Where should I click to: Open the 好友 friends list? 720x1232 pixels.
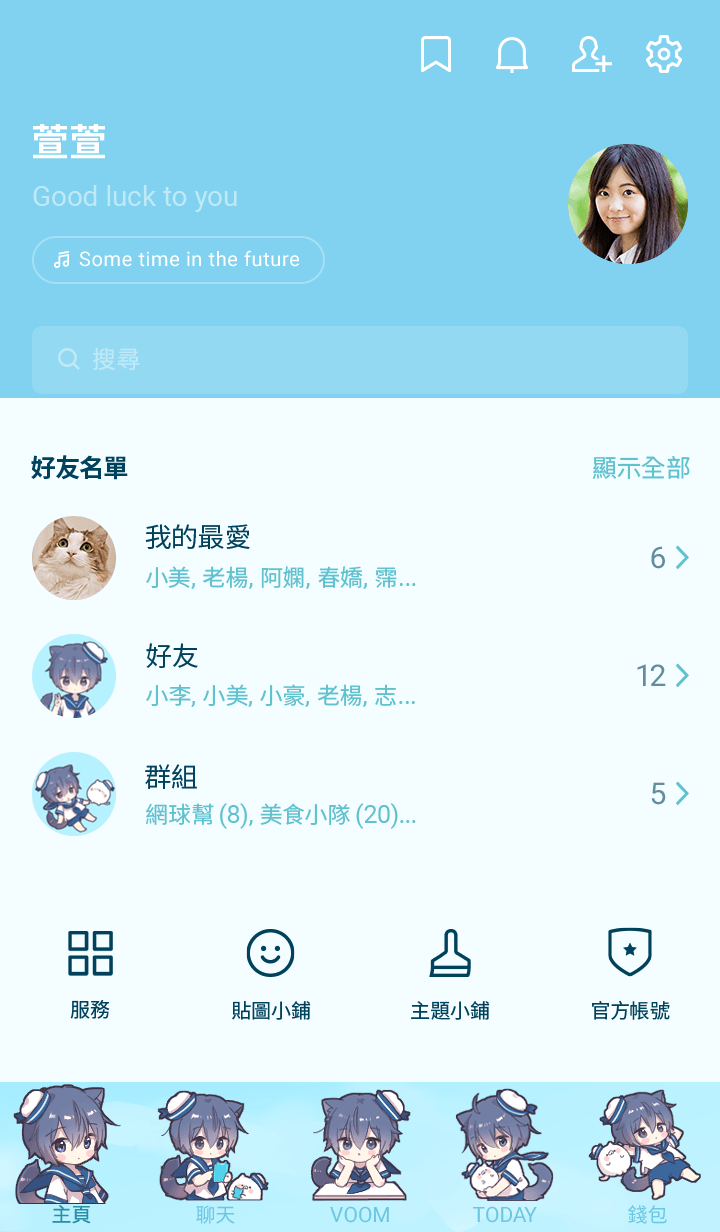[360, 676]
